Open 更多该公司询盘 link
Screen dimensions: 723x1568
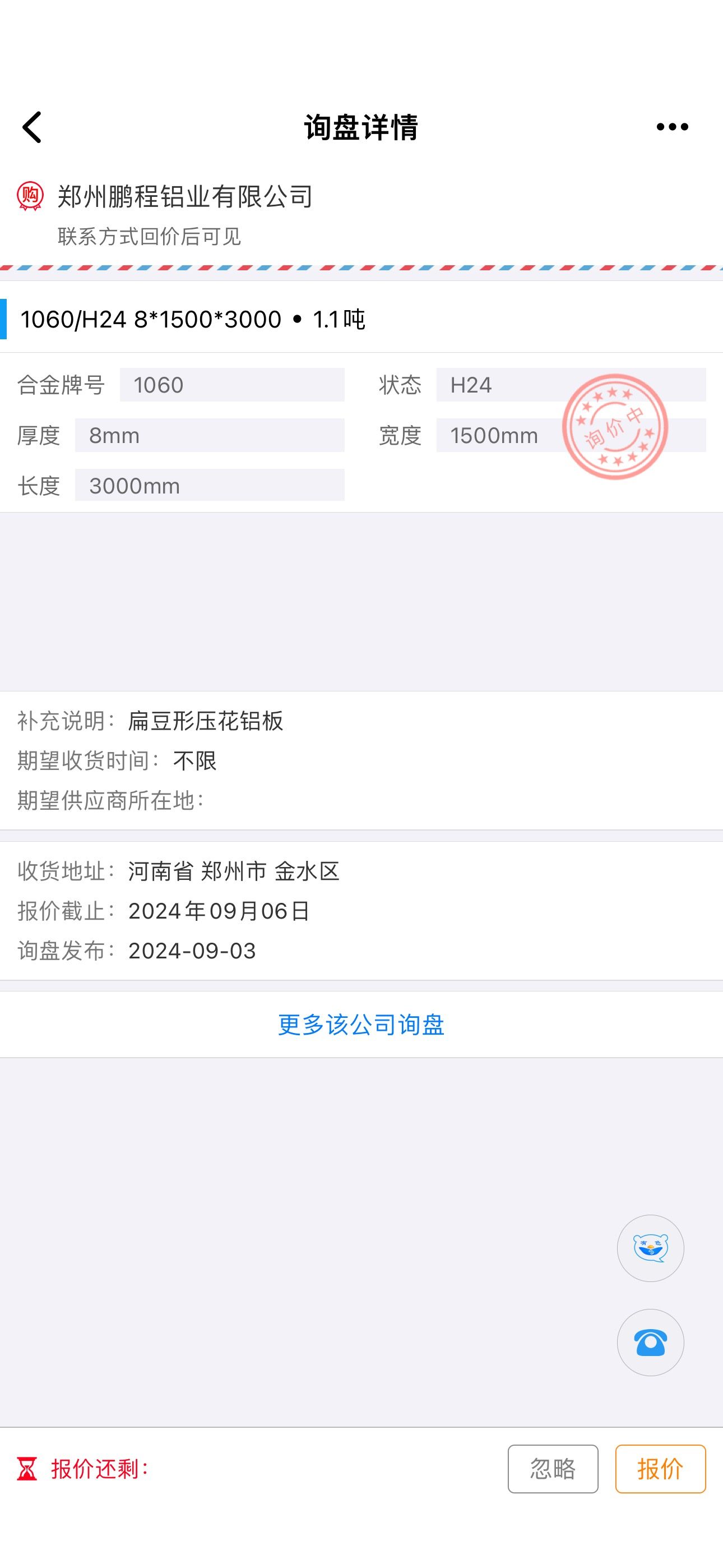point(361,1025)
